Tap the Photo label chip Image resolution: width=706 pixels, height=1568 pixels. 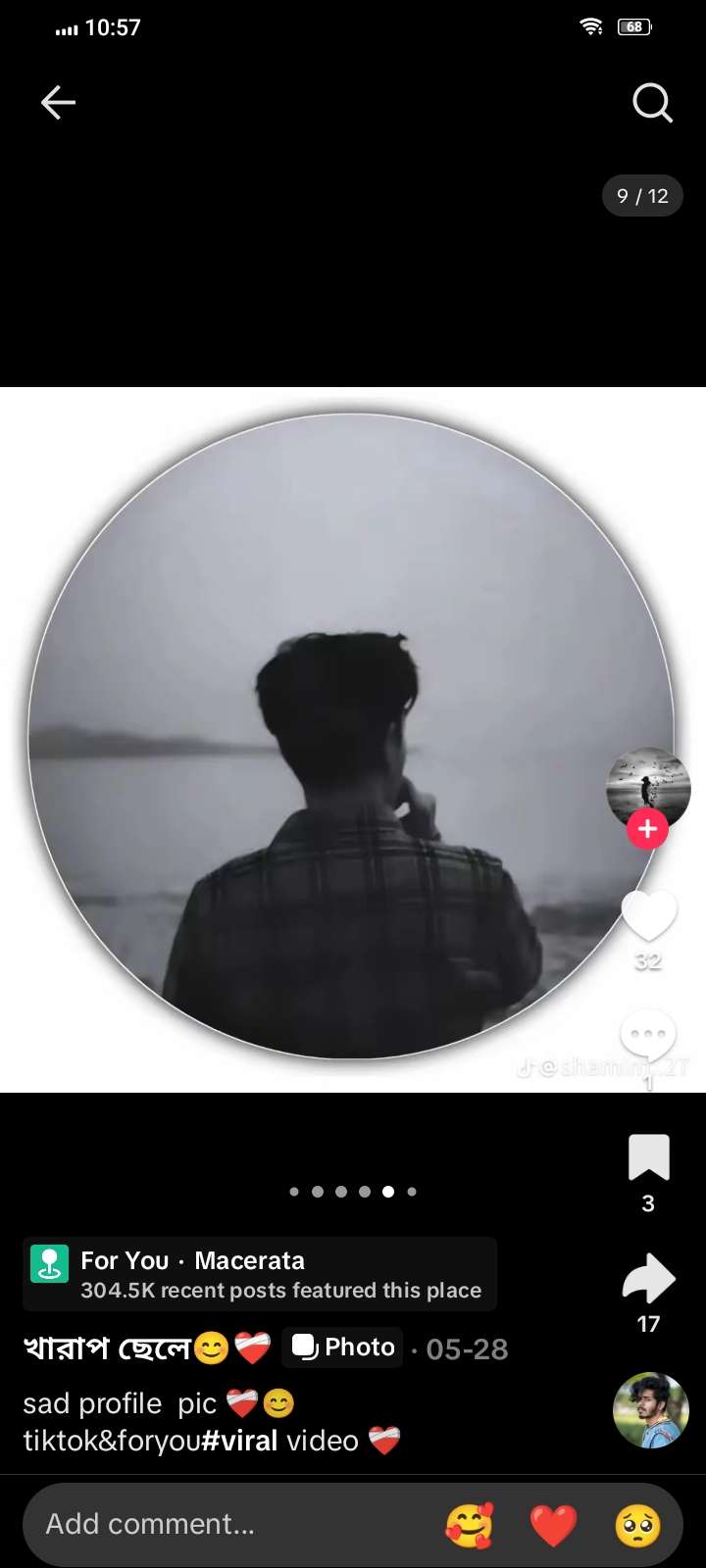coord(343,1347)
